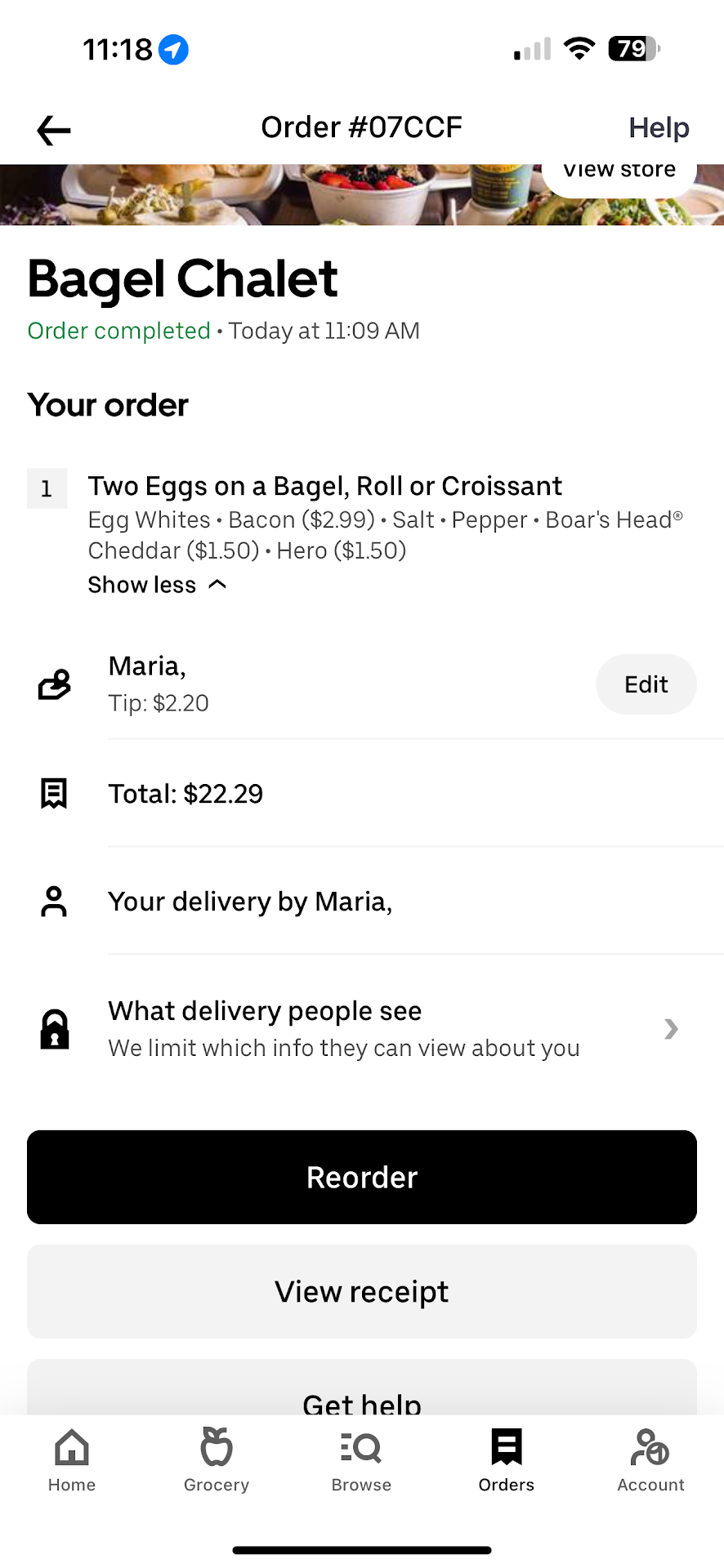Go back using the arrow icon
Screen dimensions: 724x1568
[x=54, y=130]
